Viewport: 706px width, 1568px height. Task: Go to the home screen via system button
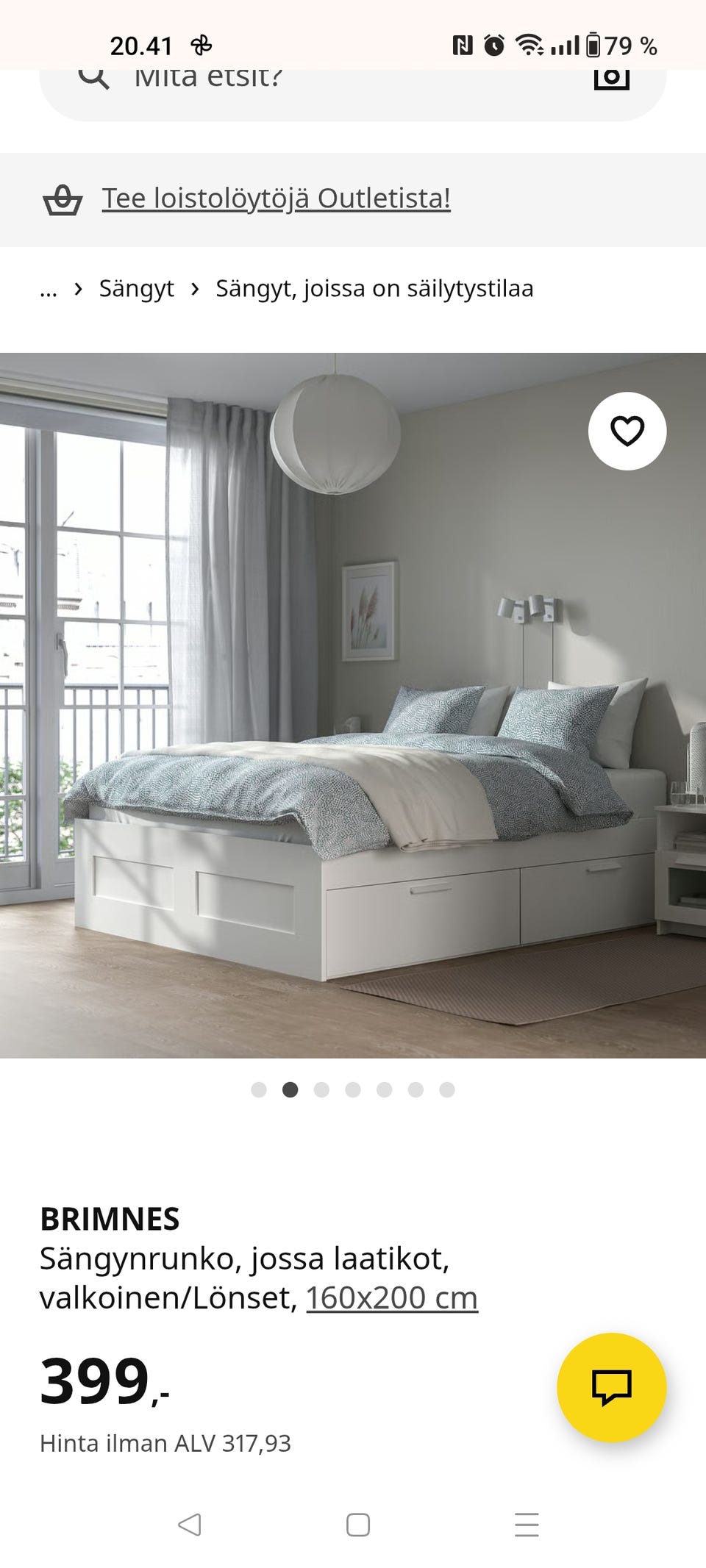pos(357,1525)
